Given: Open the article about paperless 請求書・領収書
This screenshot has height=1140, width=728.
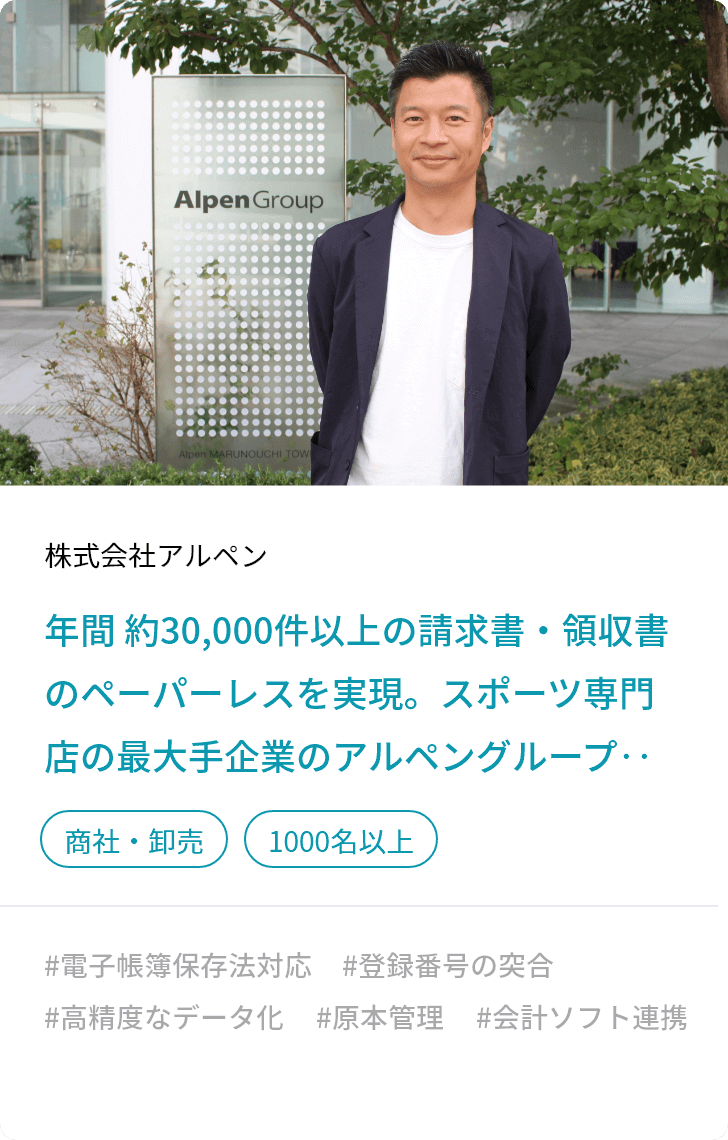Looking at the screenshot, I should click(355, 694).
